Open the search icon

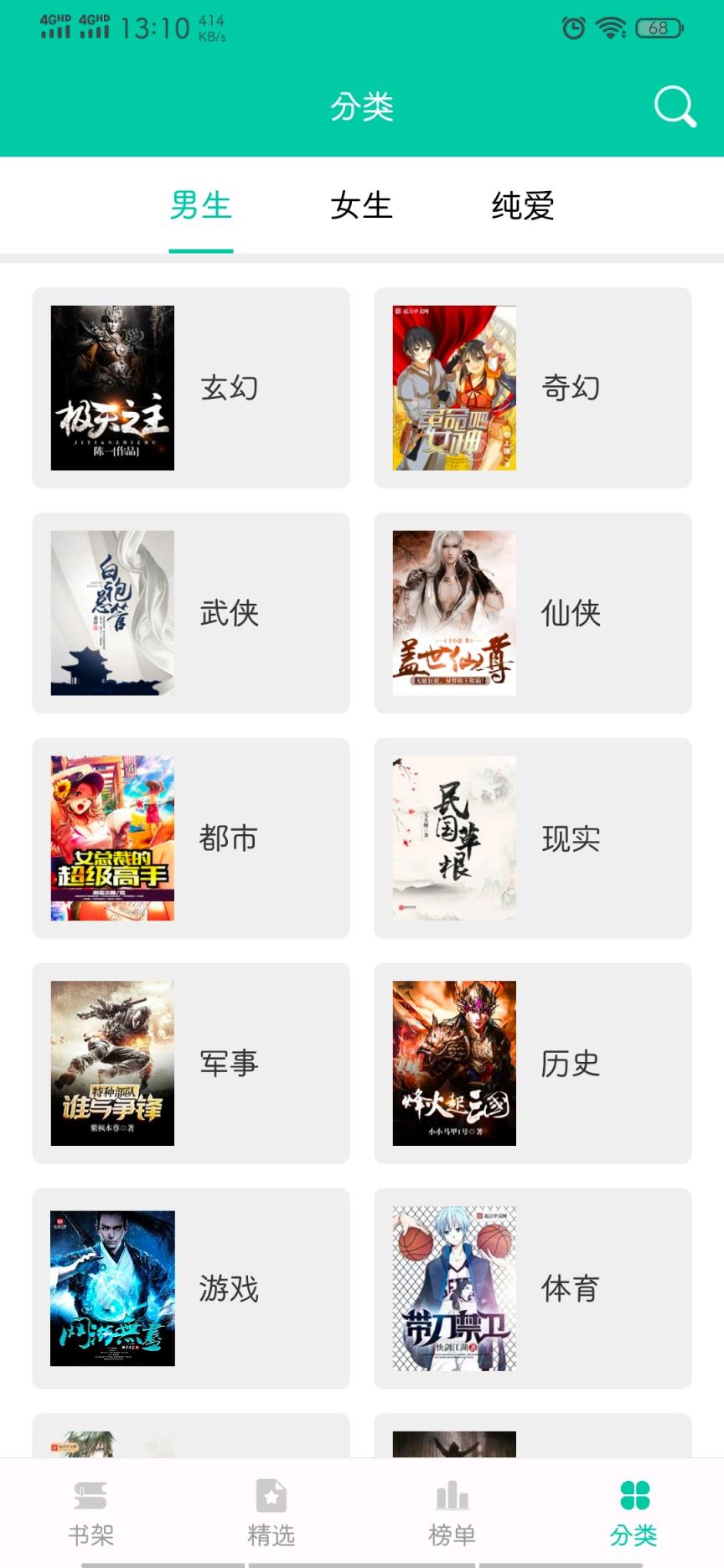(x=673, y=106)
